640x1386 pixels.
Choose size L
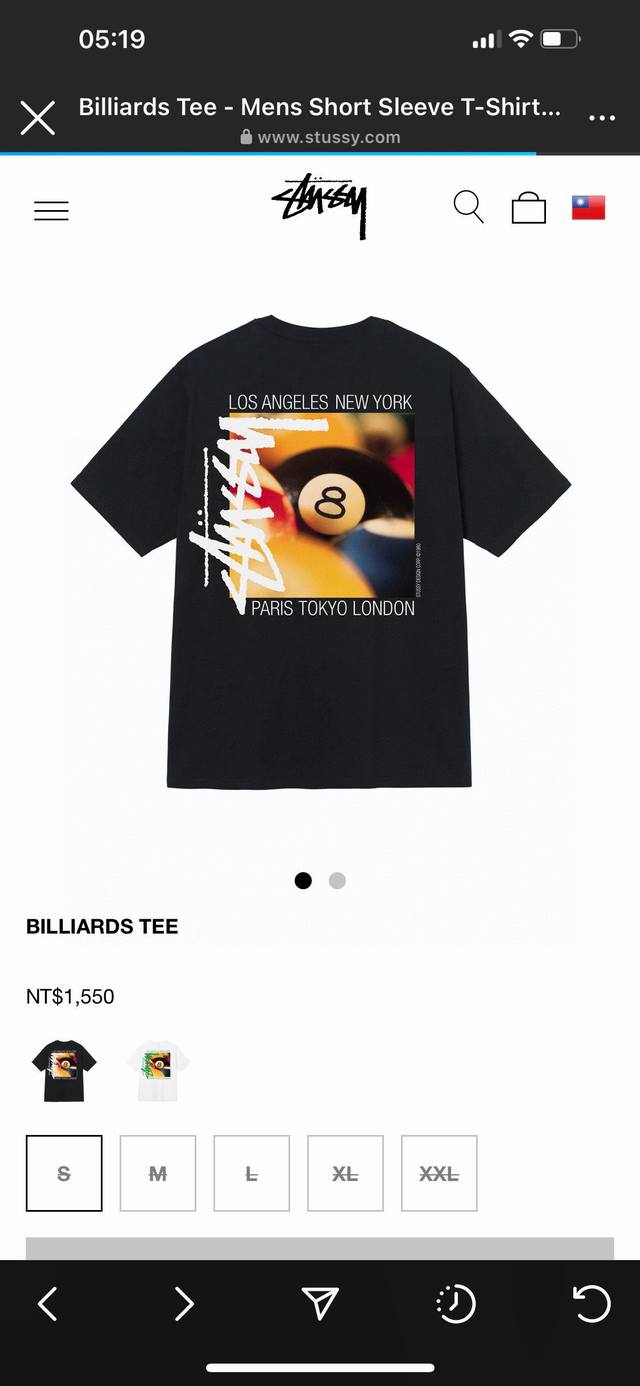point(251,1173)
